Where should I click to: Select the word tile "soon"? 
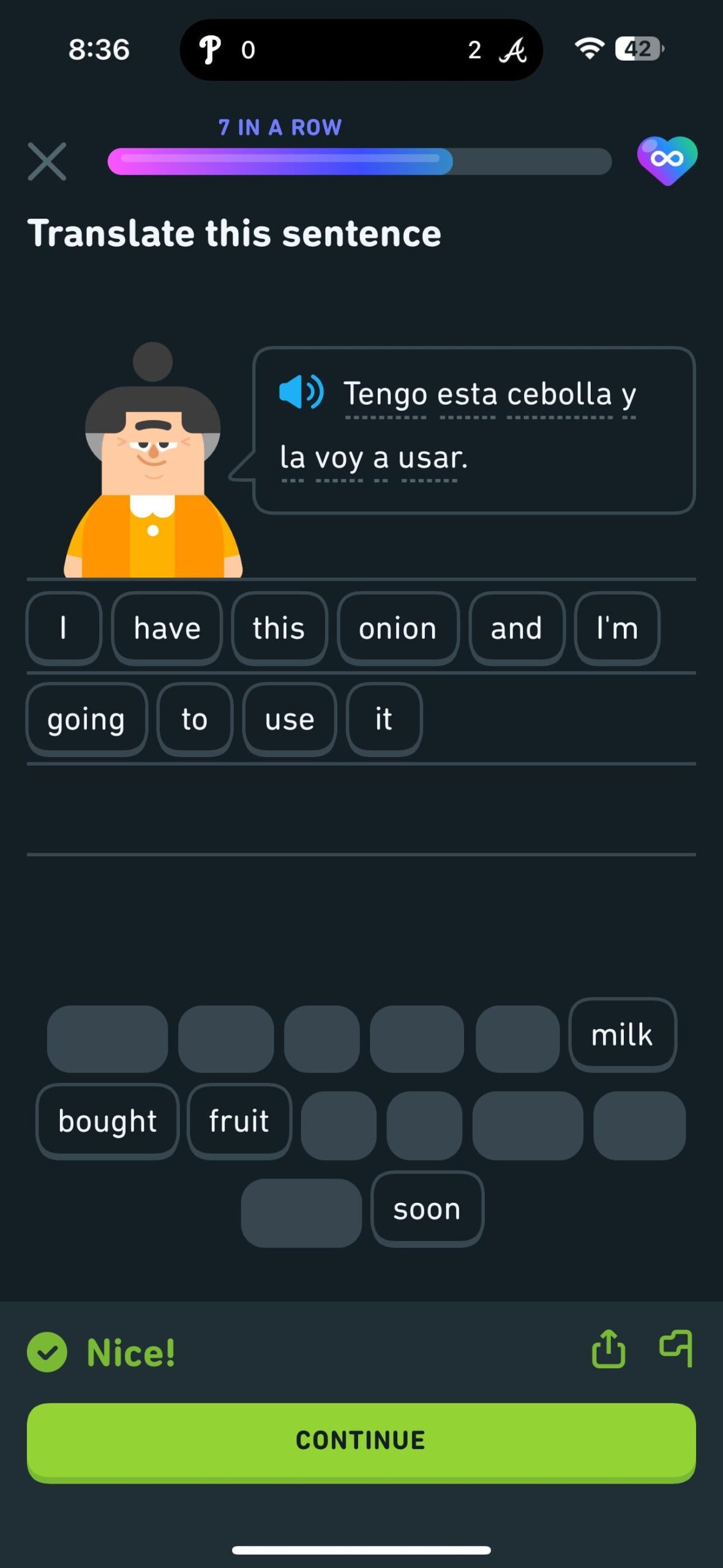tap(427, 1209)
